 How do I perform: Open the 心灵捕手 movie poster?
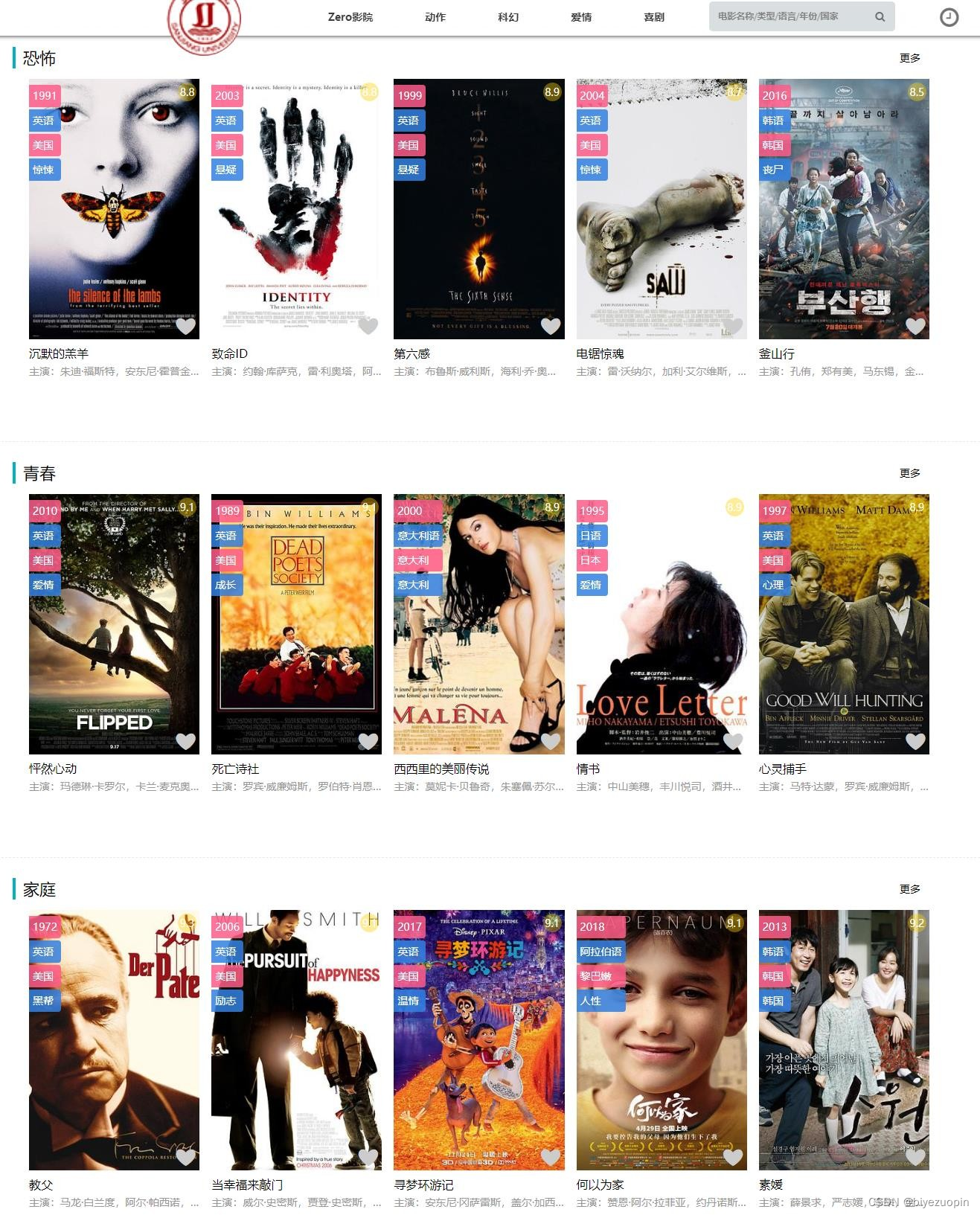click(844, 640)
